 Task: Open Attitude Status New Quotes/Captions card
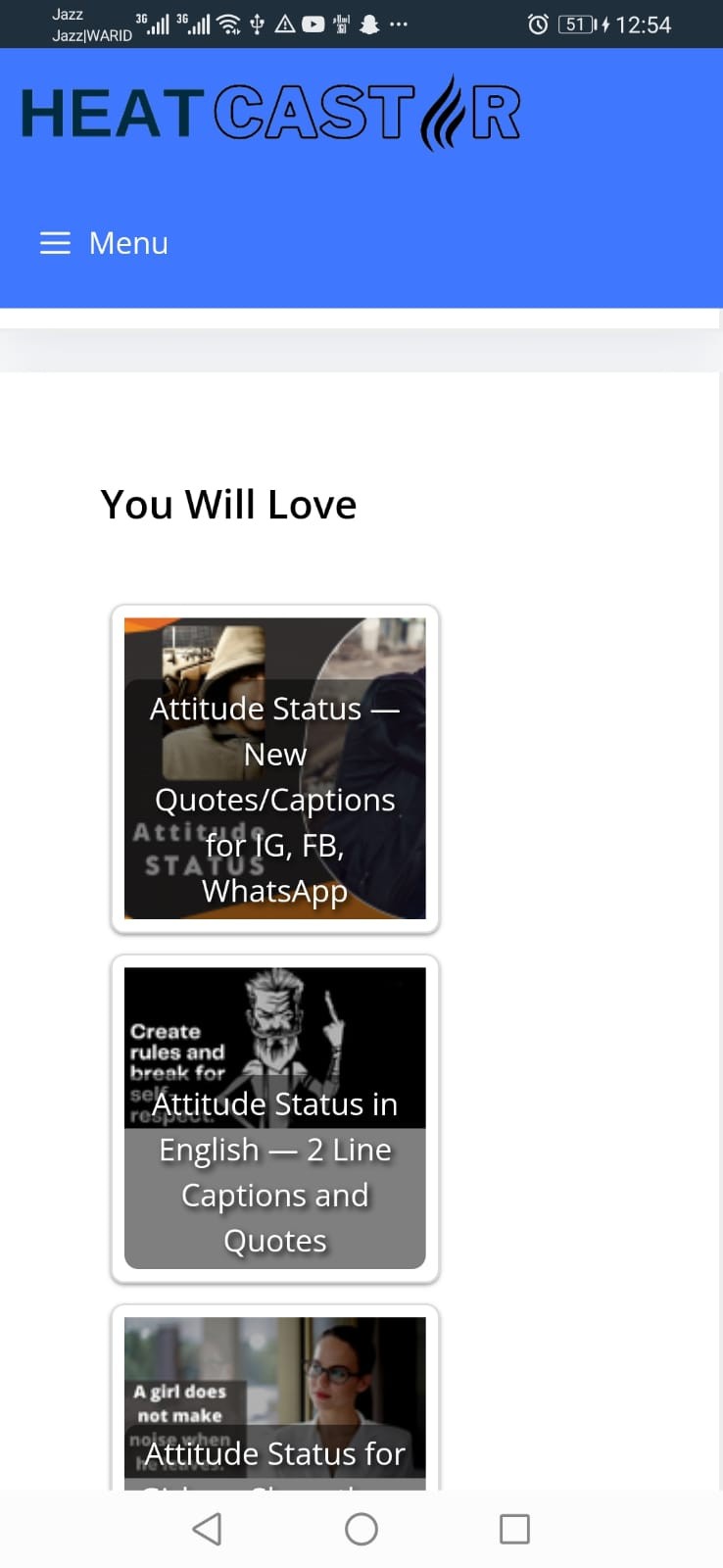[x=274, y=768]
